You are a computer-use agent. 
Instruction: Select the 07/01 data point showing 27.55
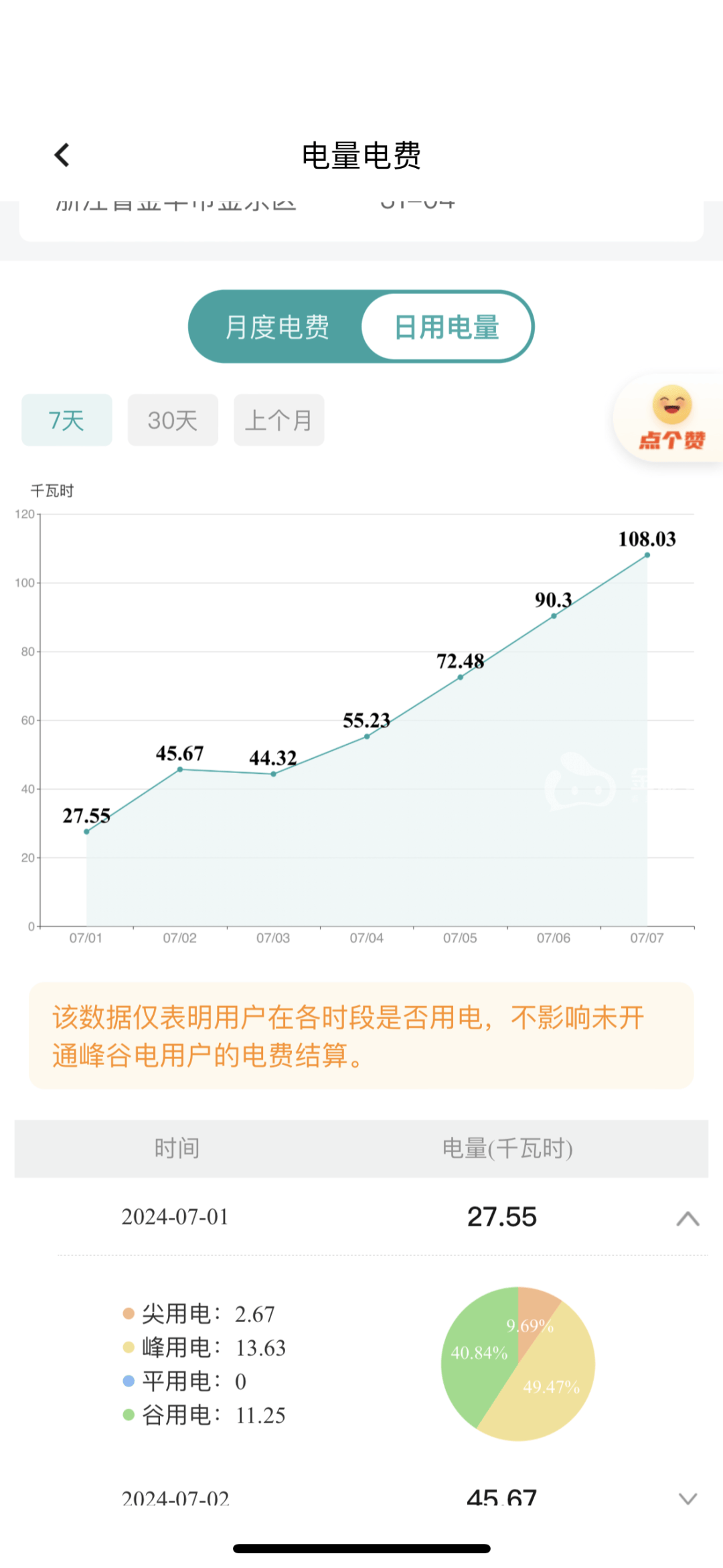[x=86, y=831]
